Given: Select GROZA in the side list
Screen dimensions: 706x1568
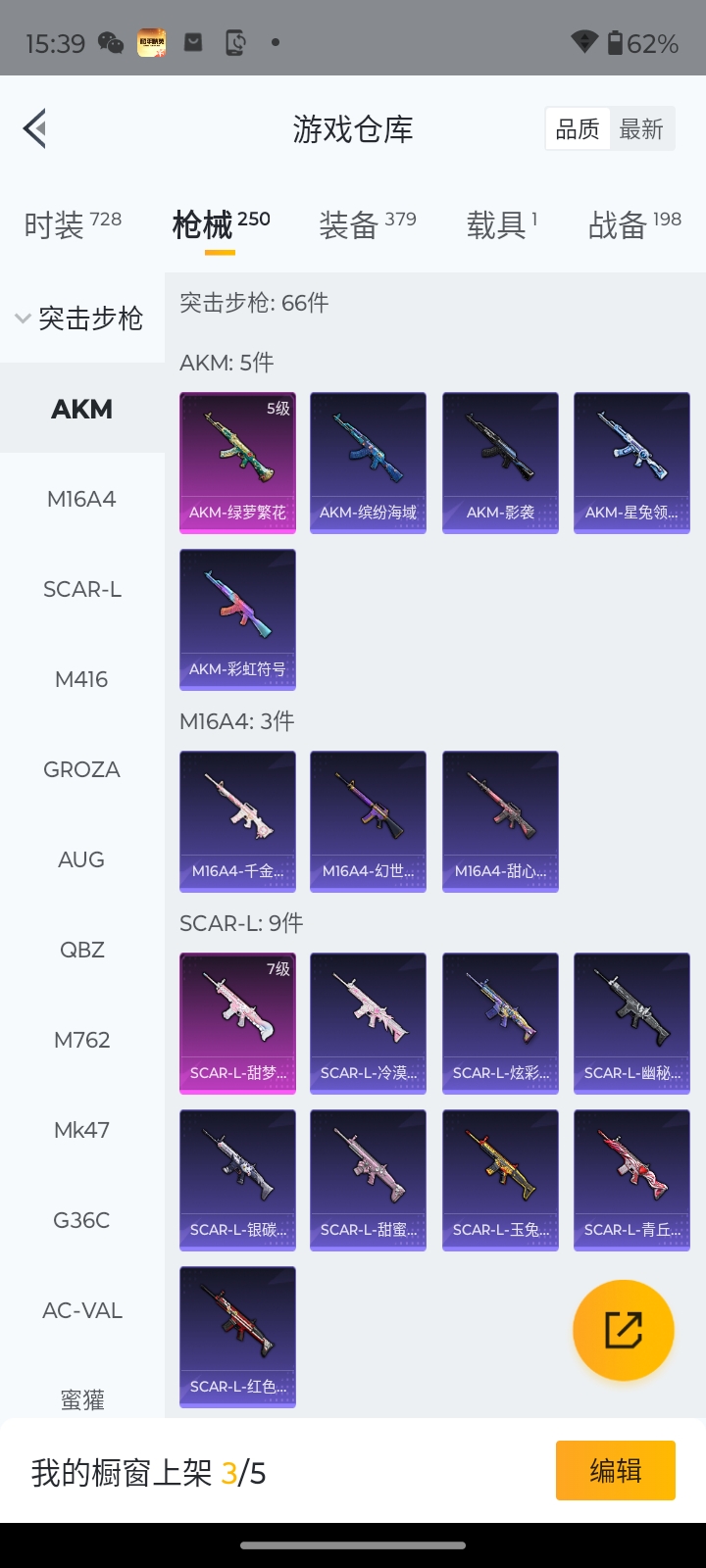Looking at the screenshot, I should pos(82,769).
